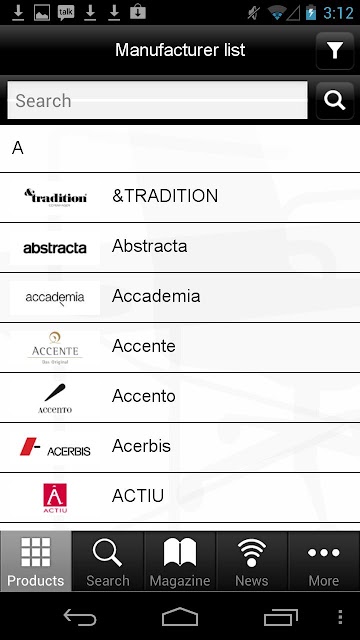
Task: Select the ACTIU row
Action: (180, 498)
